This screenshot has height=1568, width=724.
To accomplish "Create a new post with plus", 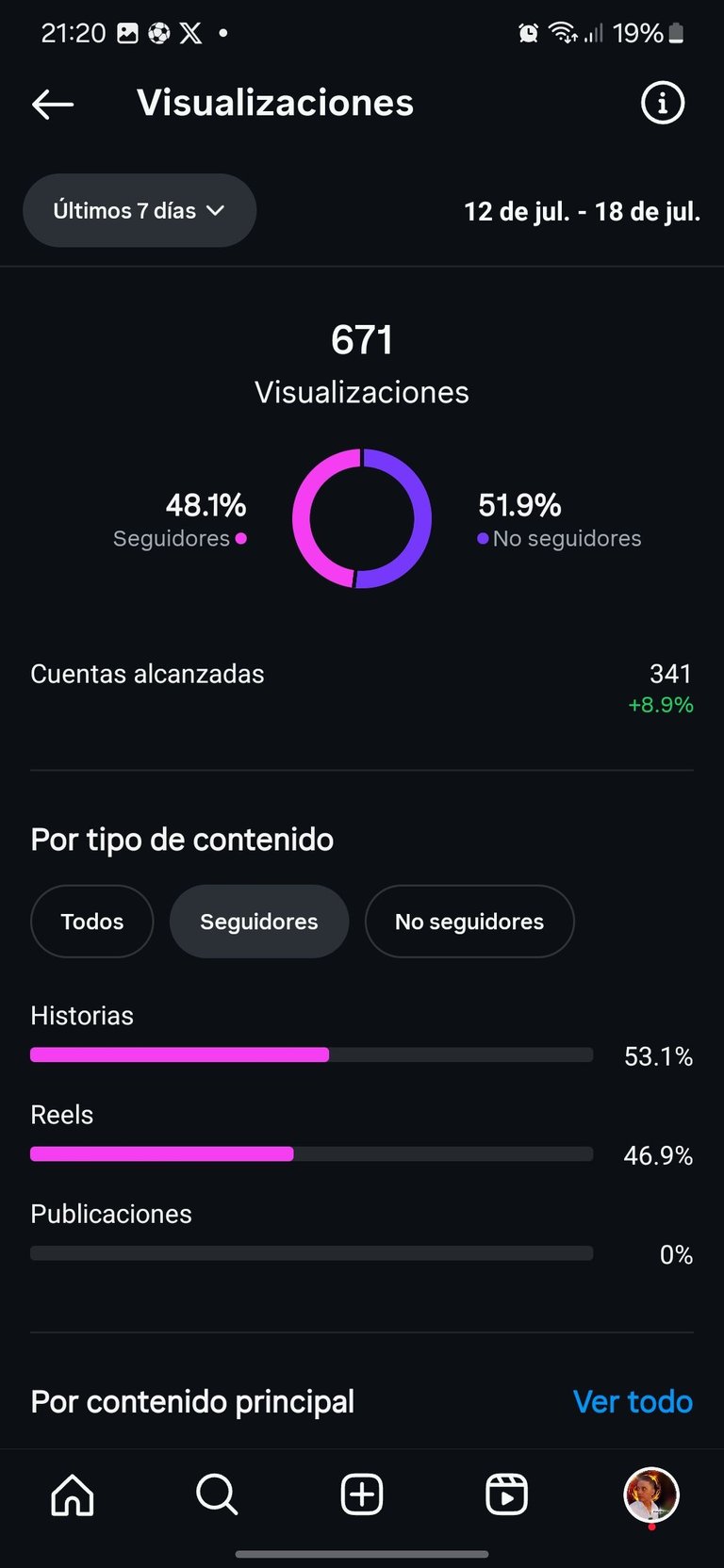I will tap(362, 1494).
